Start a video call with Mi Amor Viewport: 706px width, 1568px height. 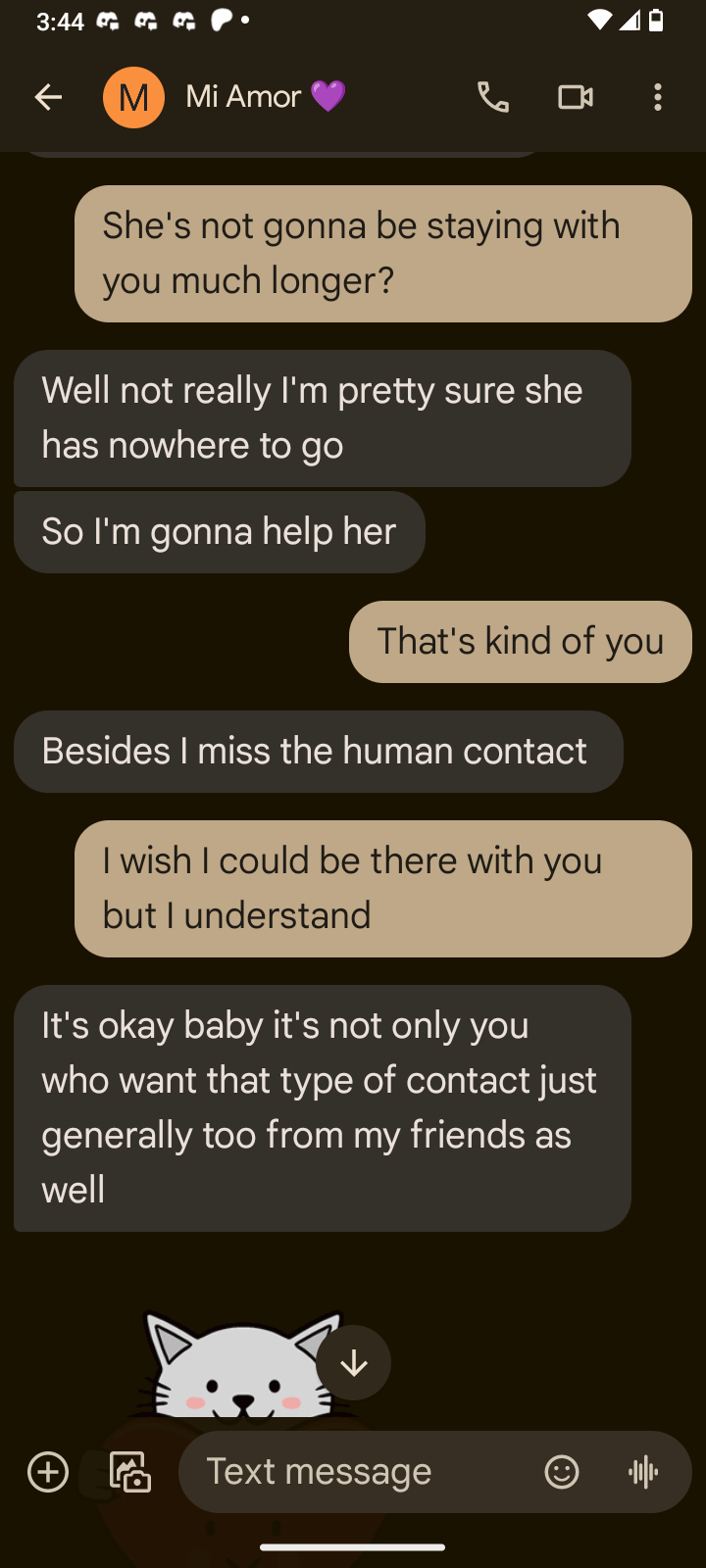[x=576, y=97]
